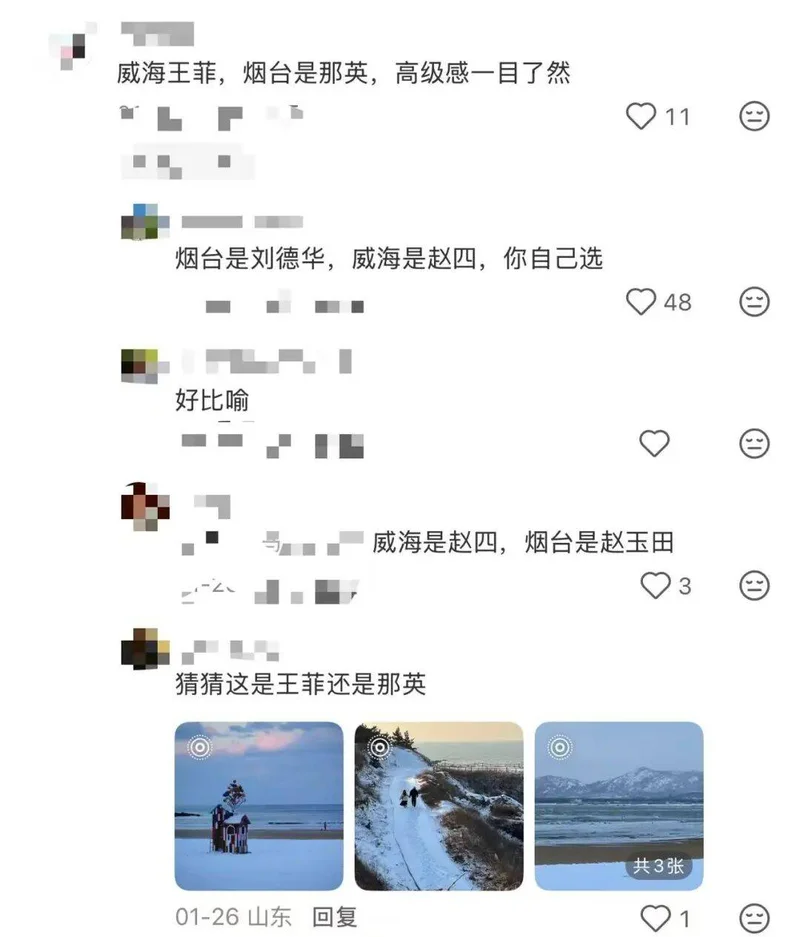Open the first snowy beach photo

259,806
